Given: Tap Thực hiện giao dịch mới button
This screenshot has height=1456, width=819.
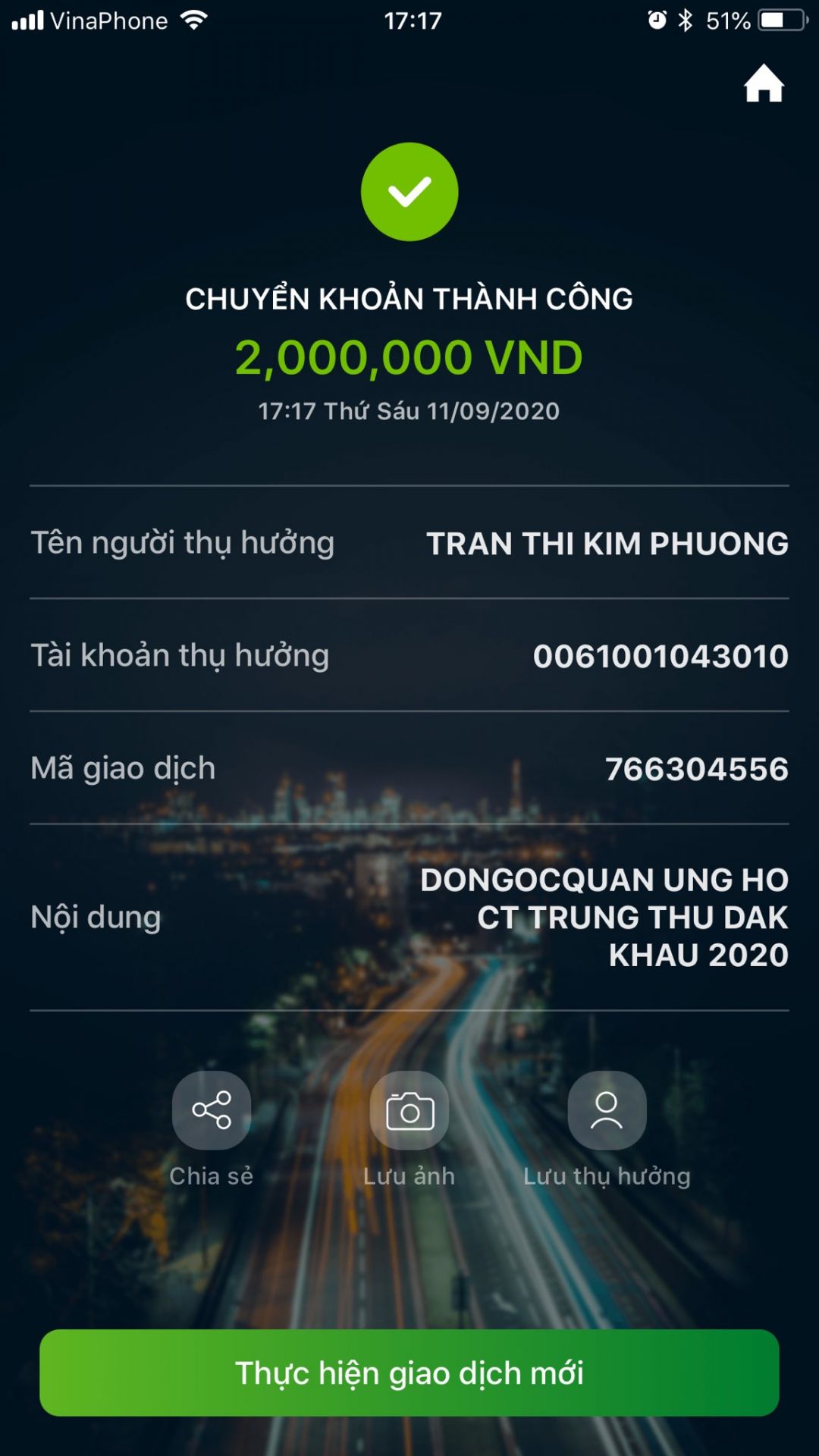Looking at the screenshot, I should (409, 1373).
